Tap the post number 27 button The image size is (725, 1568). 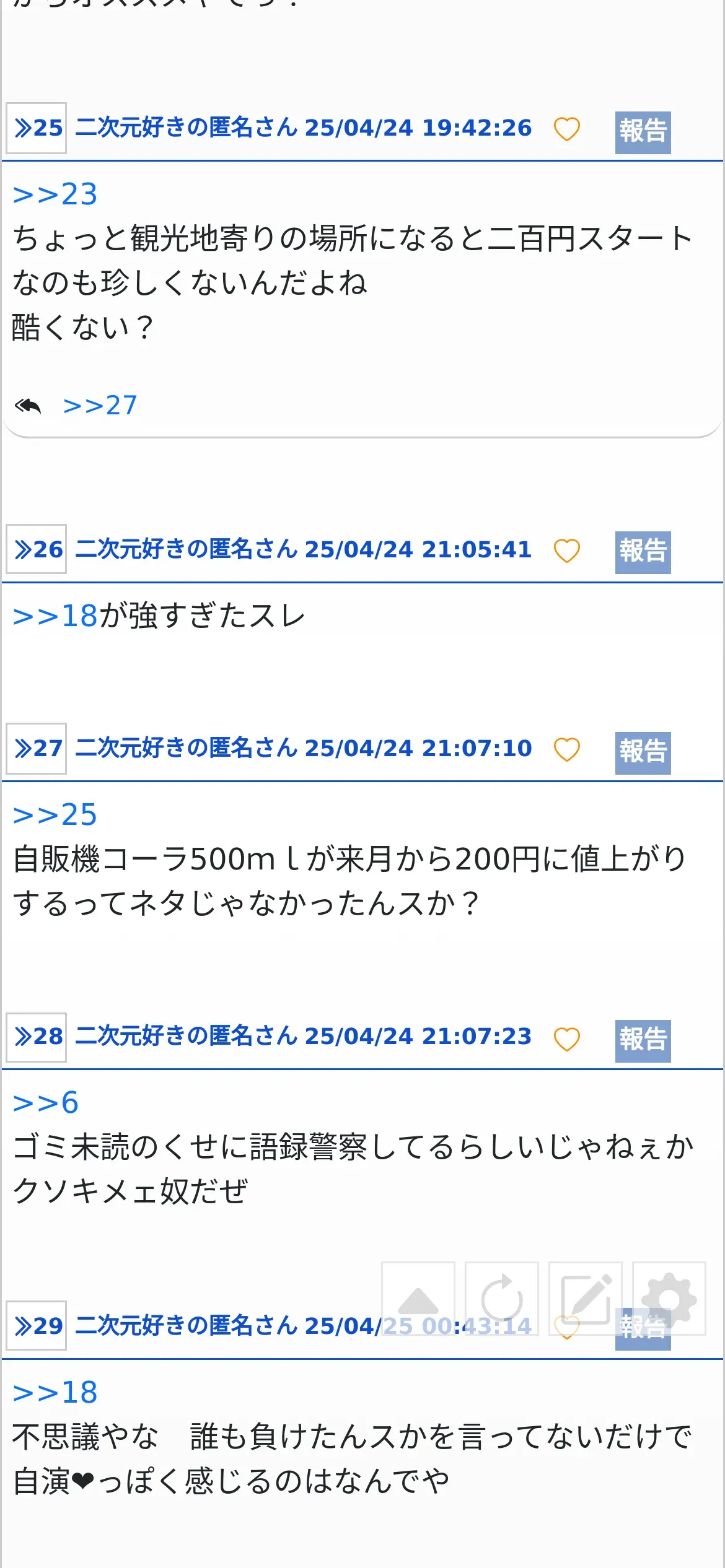point(37,748)
